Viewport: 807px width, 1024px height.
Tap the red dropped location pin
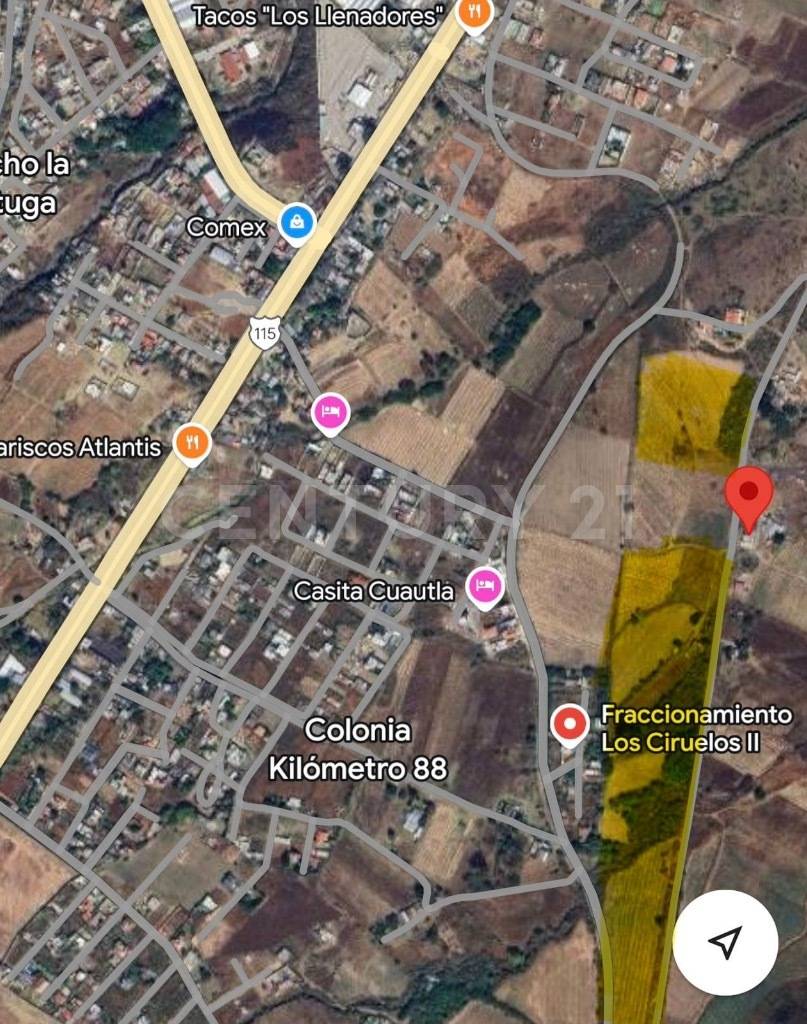[748, 496]
